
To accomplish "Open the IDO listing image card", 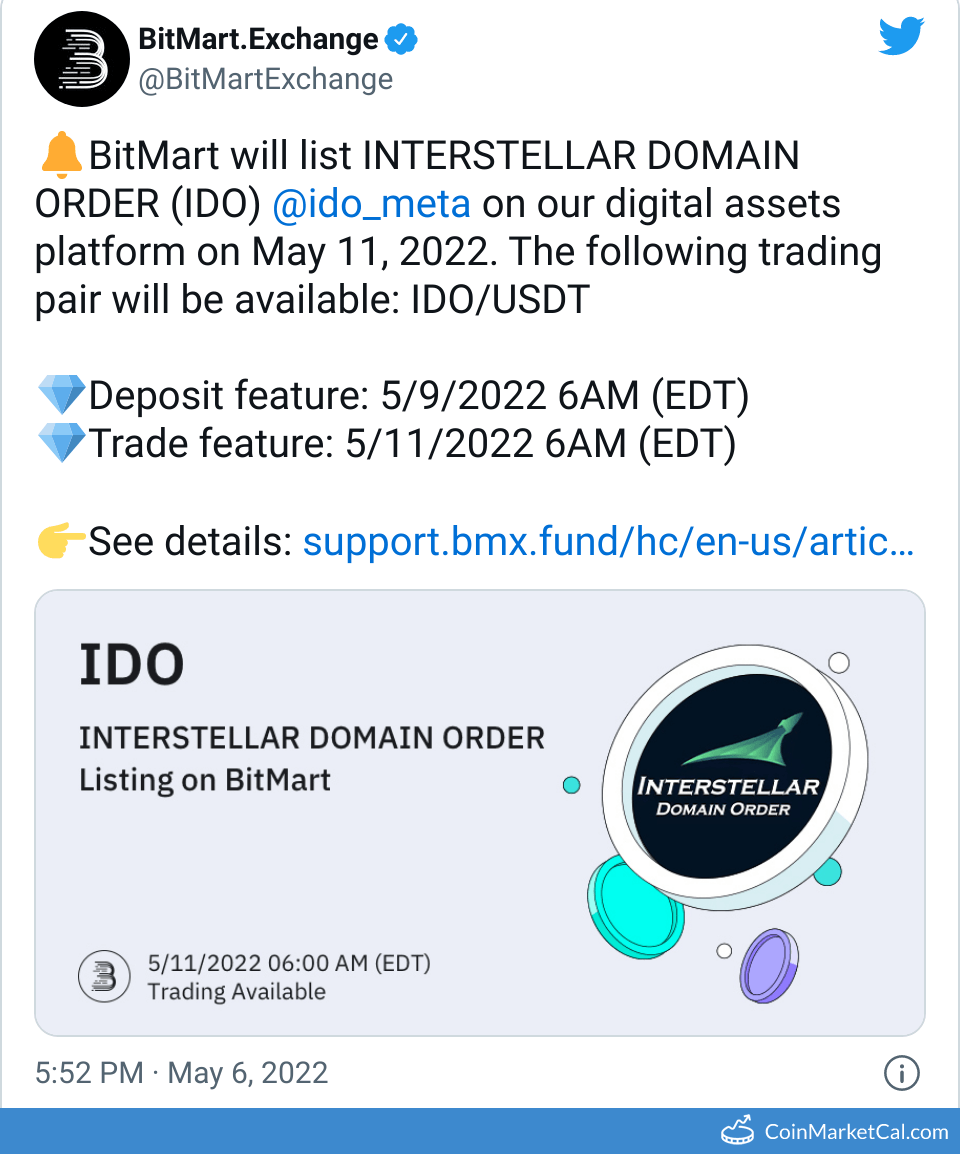I will pos(480,812).
